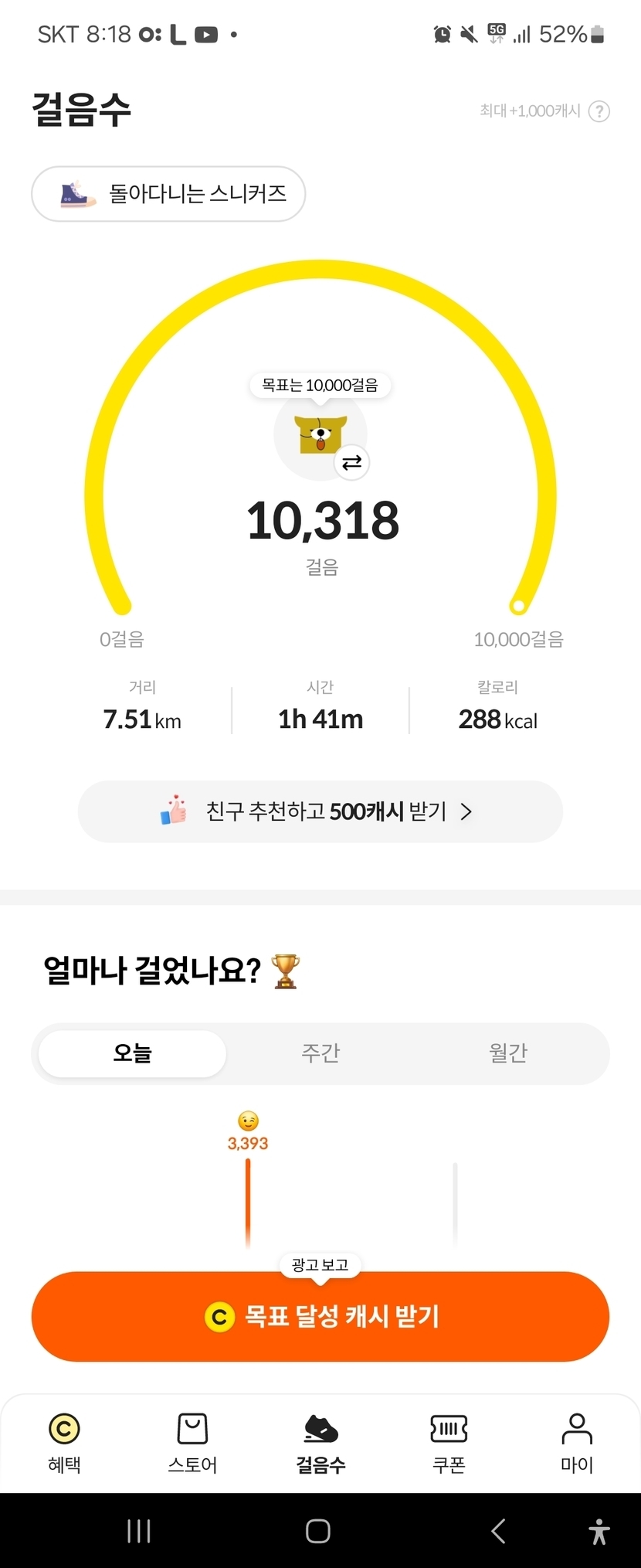Claim reward with 목표 달성 캐시 받기
The height and width of the screenshot is (1568, 641).
point(320,1316)
